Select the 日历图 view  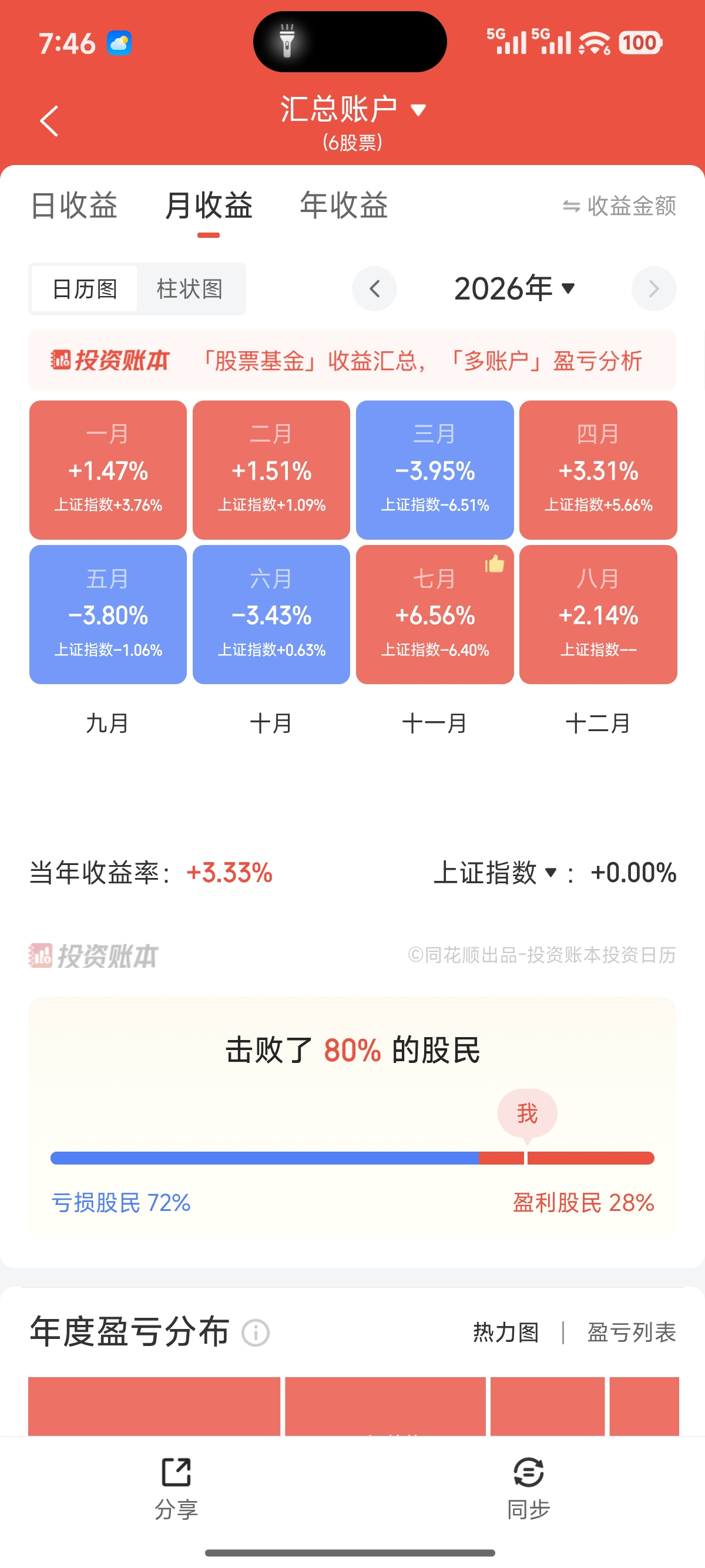point(85,288)
